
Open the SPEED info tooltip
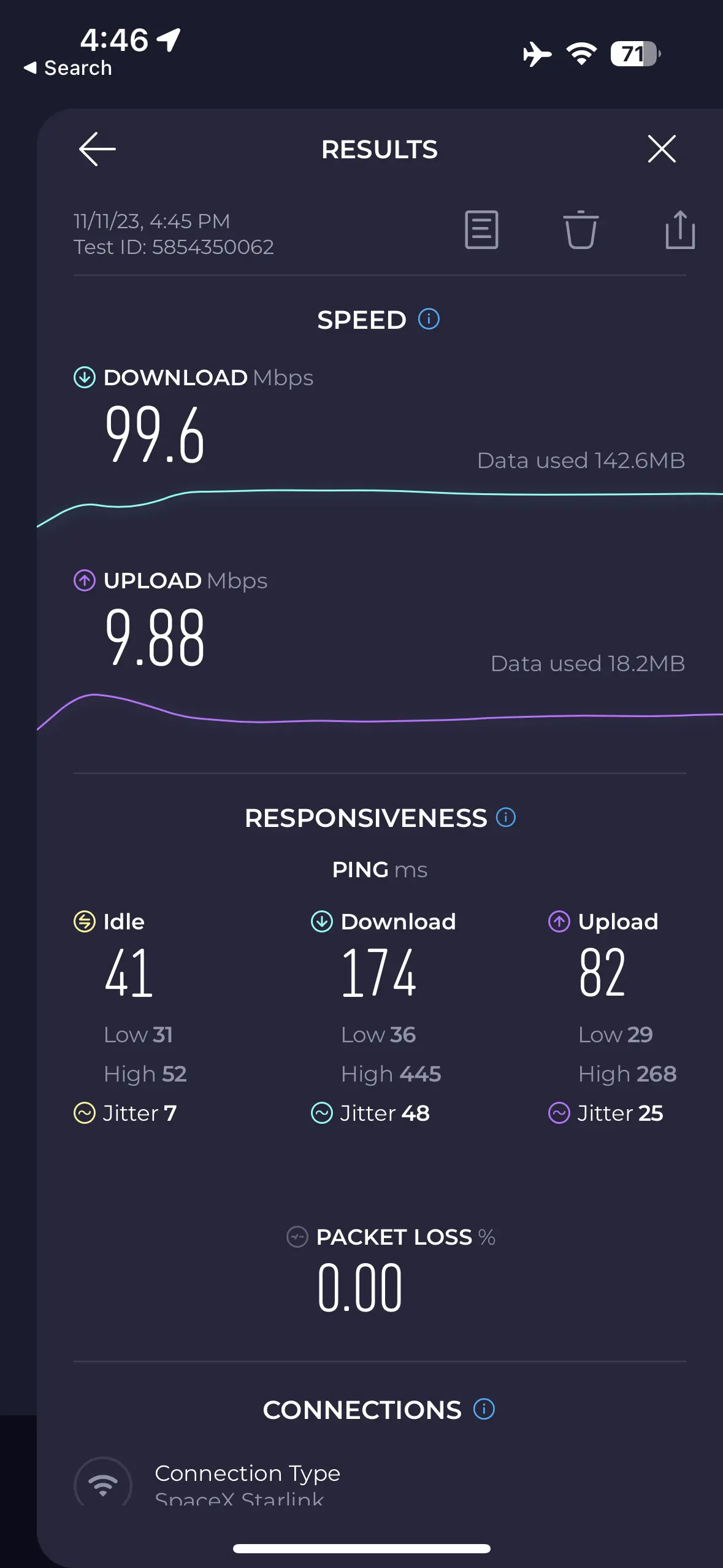pos(428,318)
